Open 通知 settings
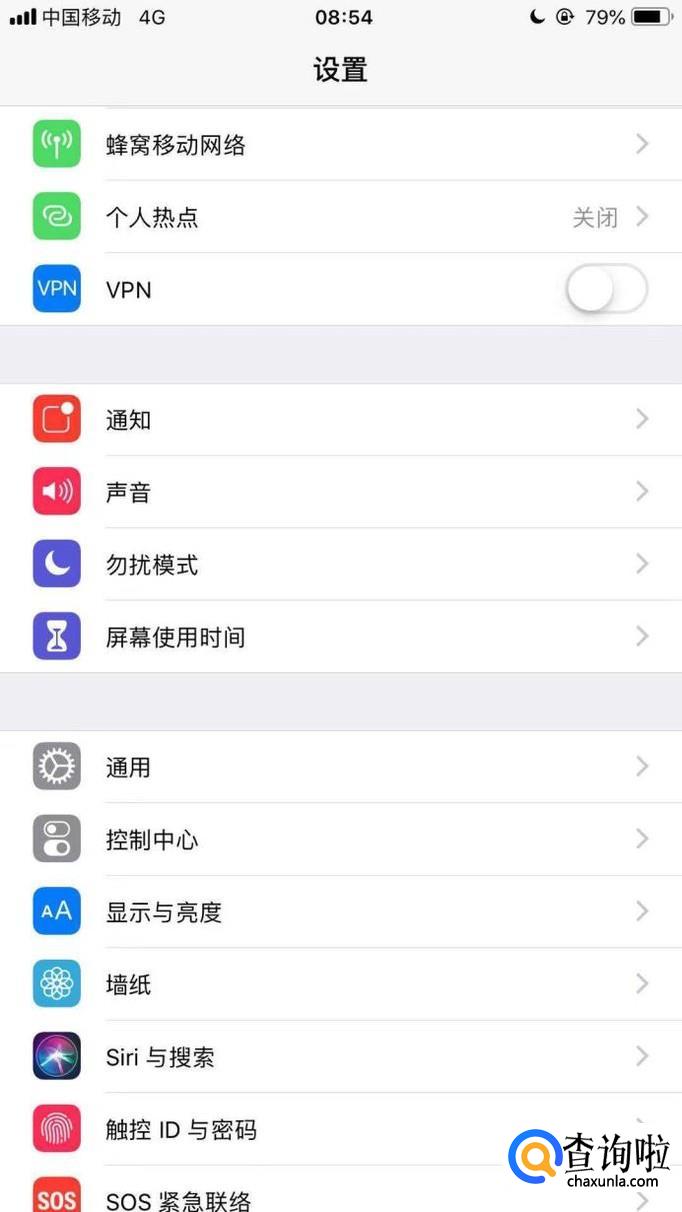 [340, 420]
